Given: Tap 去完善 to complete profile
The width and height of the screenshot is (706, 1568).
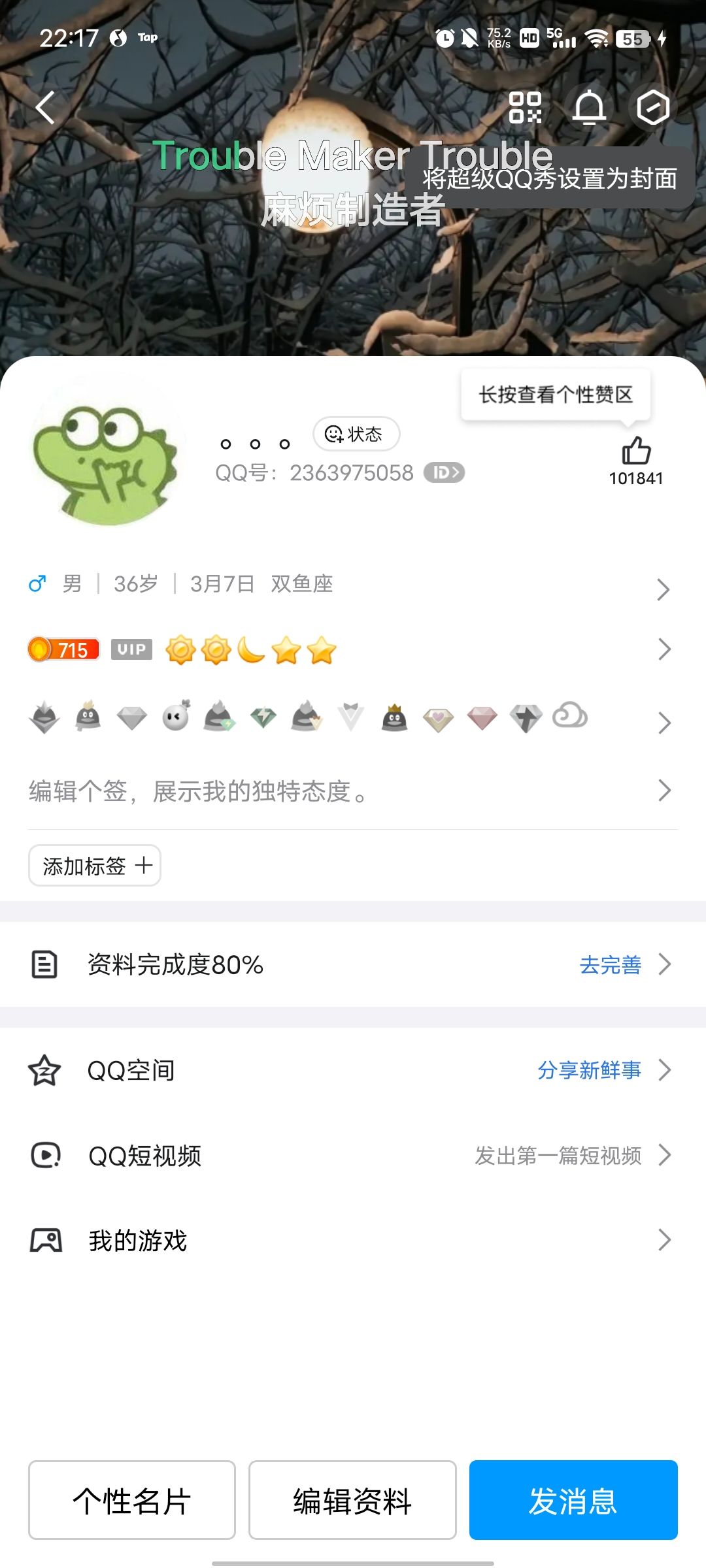Looking at the screenshot, I should (x=611, y=965).
